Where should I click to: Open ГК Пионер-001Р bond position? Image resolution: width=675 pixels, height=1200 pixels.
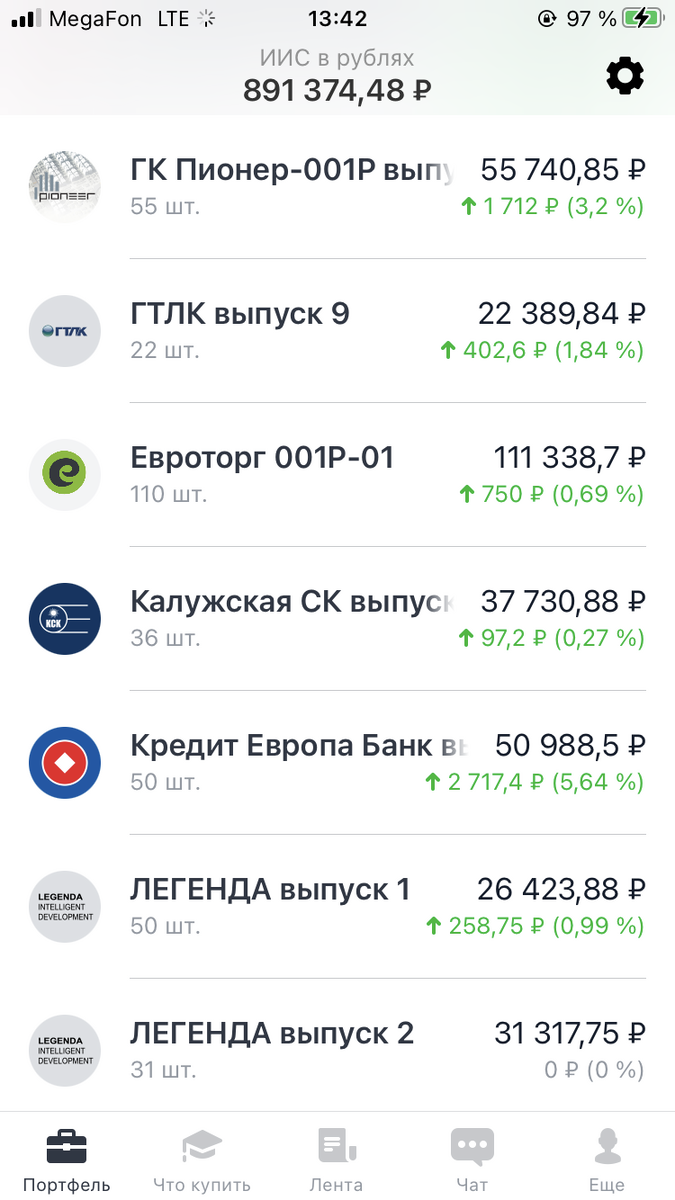click(x=337, y=187)
